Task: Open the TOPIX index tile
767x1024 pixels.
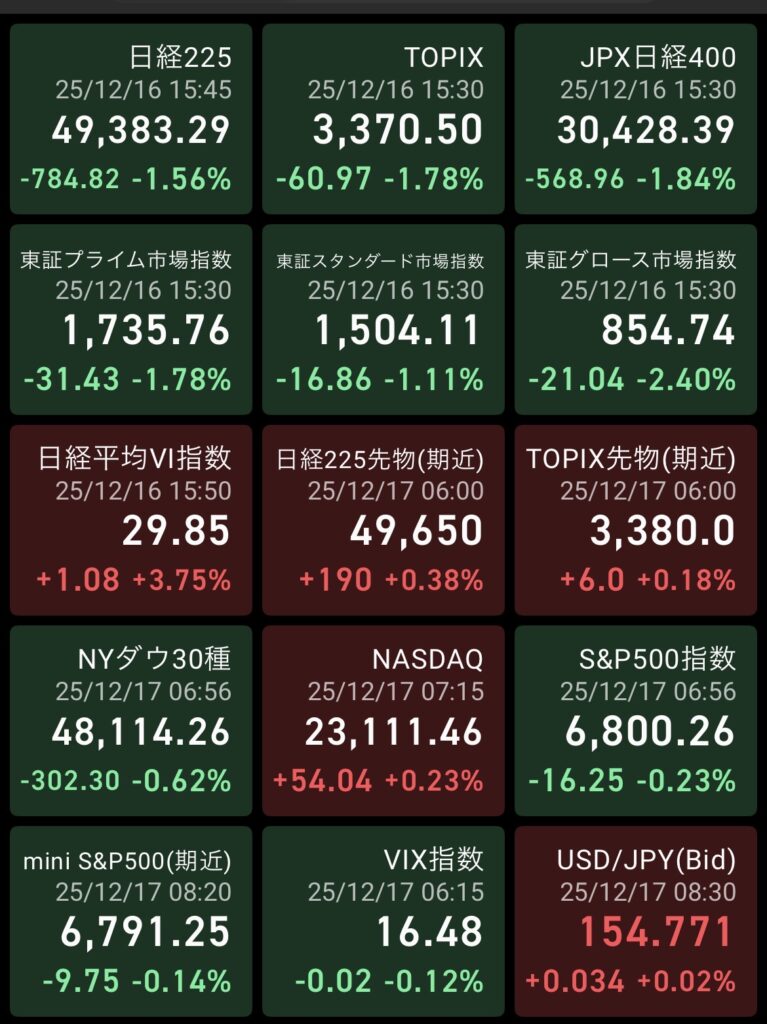Action: [x=384, y=119]
